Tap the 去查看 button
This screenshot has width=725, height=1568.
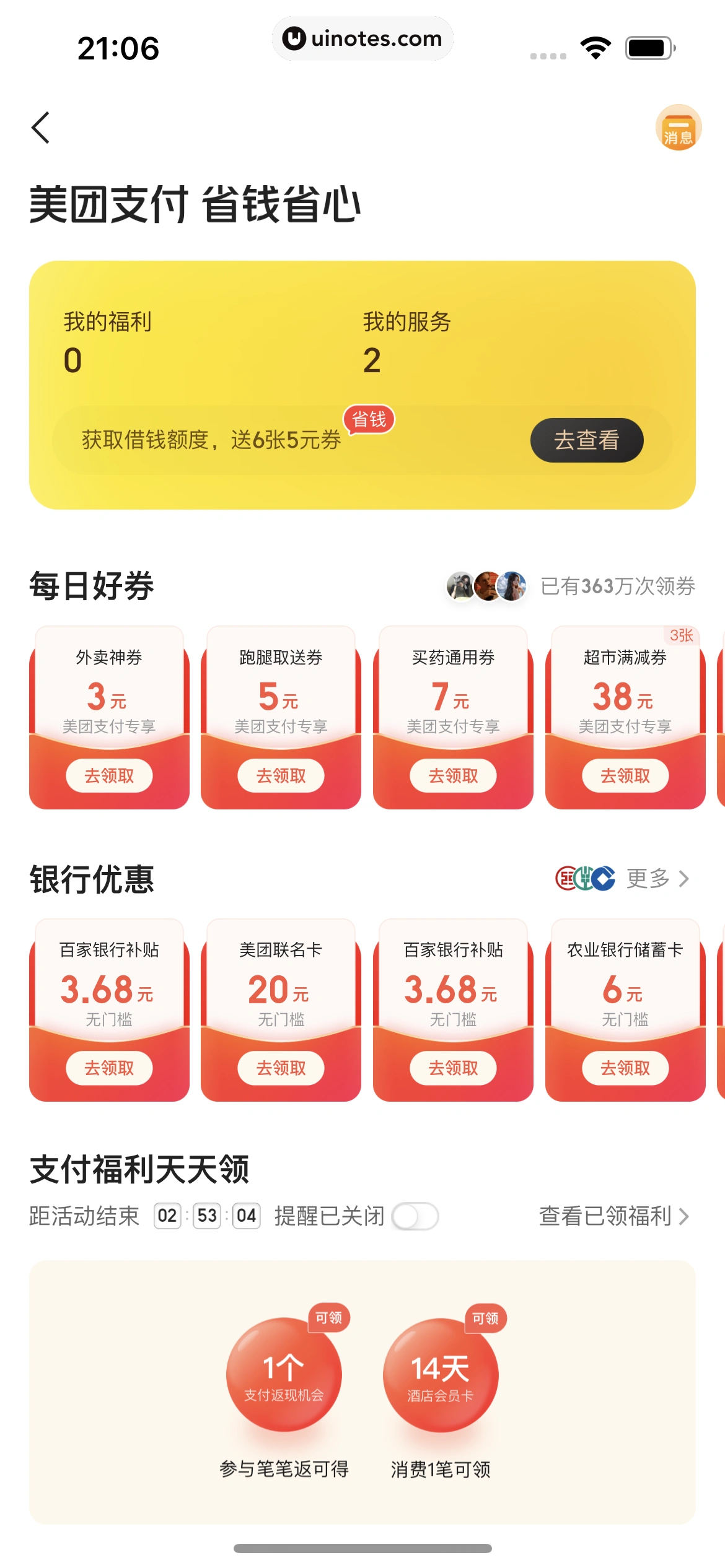pyautogui.click(x=586, y=440)
